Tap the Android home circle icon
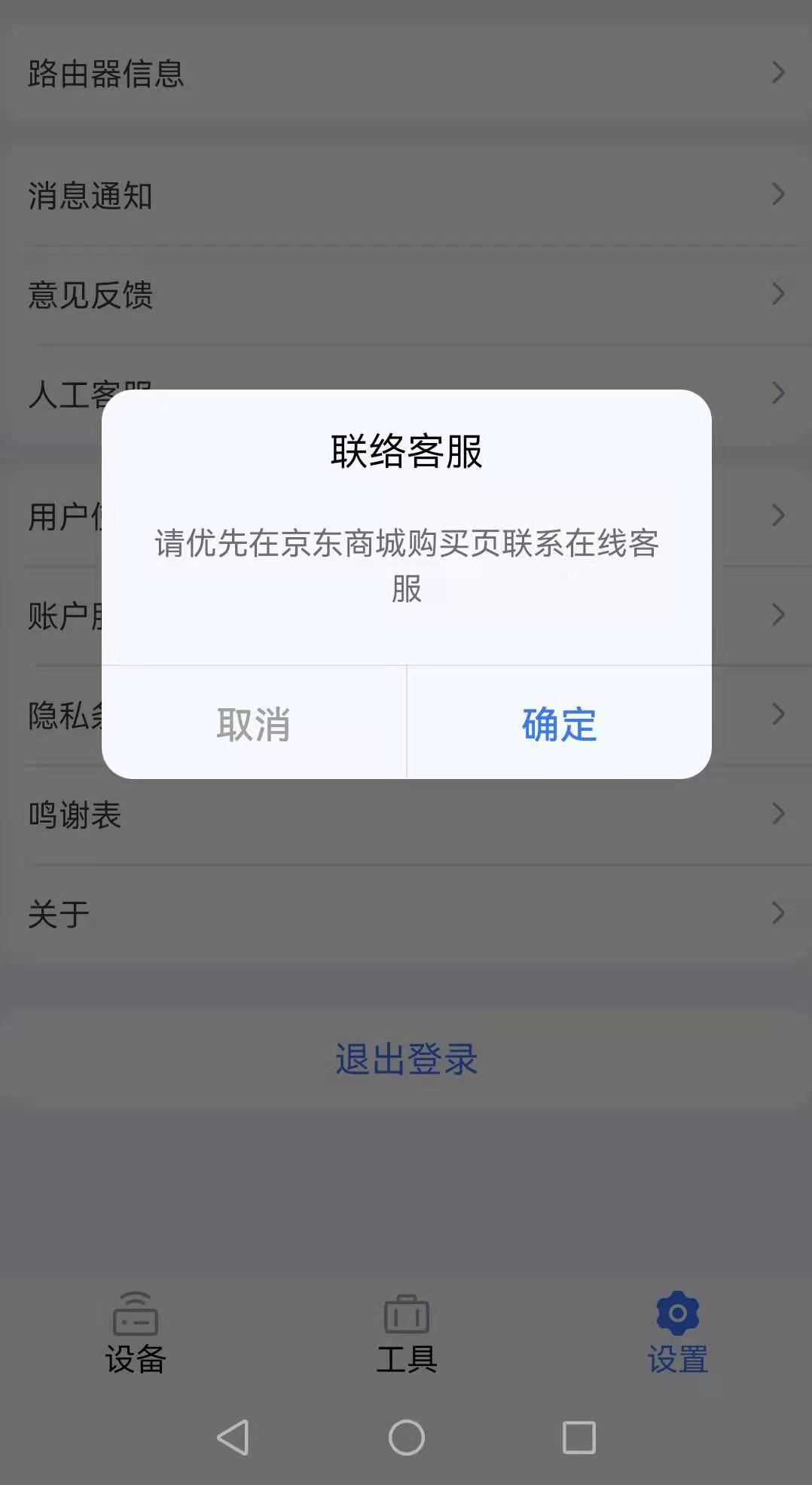Image resolution: width=812 pixels, height=1485 pixels. (406, 1438)
